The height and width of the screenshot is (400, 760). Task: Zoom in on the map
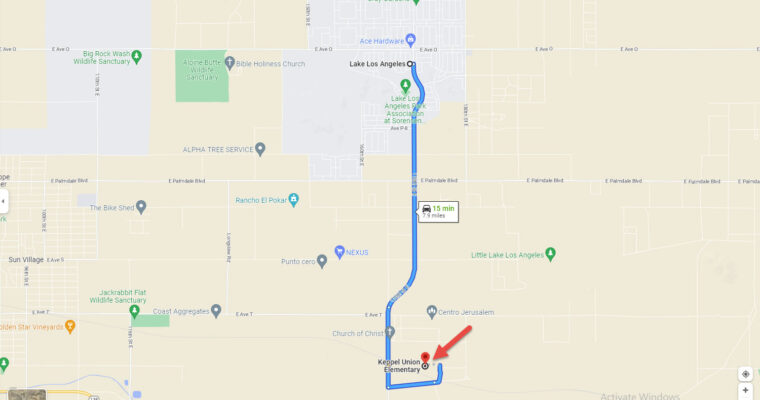pyautogui.click(x=745, y=390)
